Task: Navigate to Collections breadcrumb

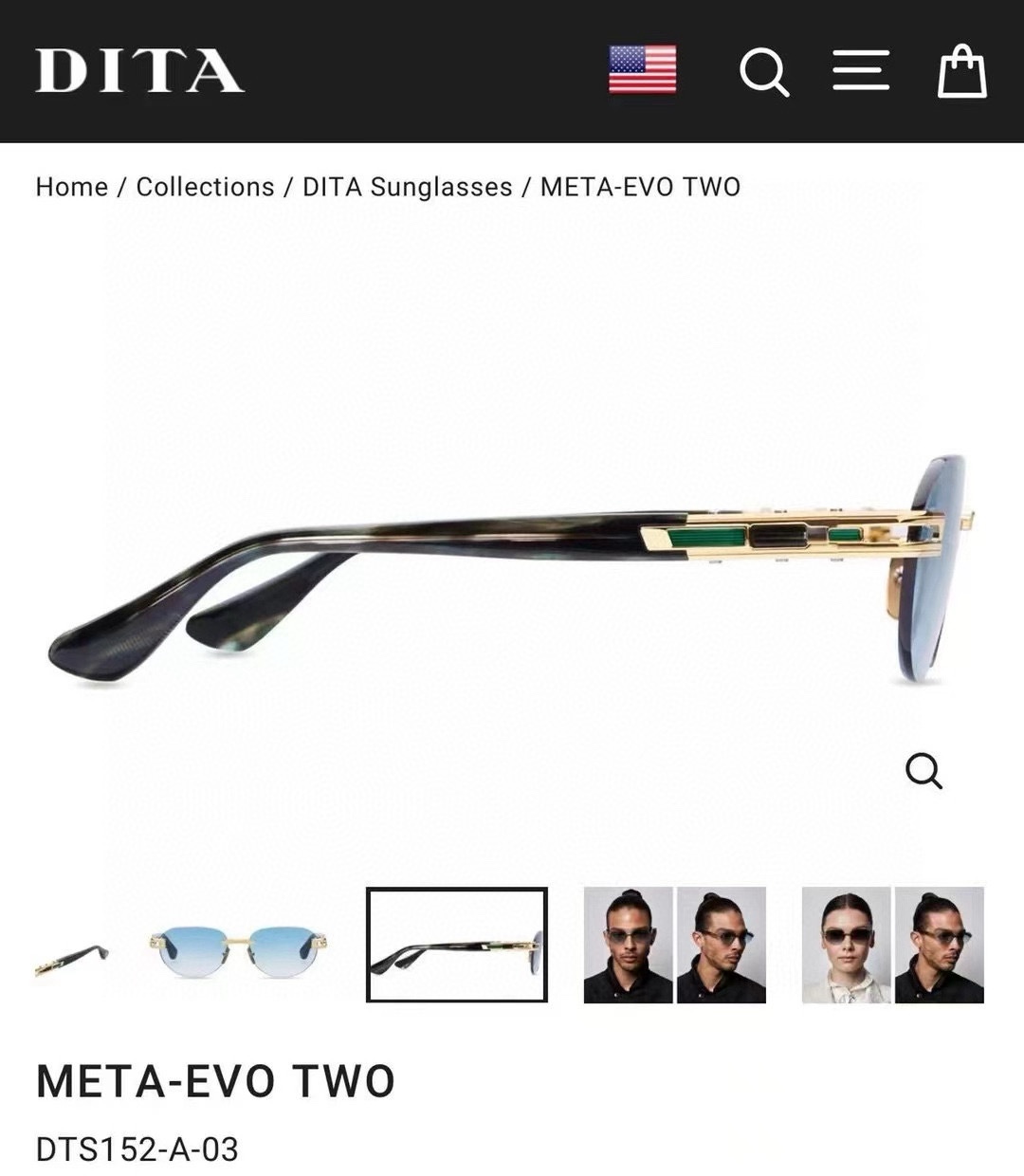Action: click(205, 187)
